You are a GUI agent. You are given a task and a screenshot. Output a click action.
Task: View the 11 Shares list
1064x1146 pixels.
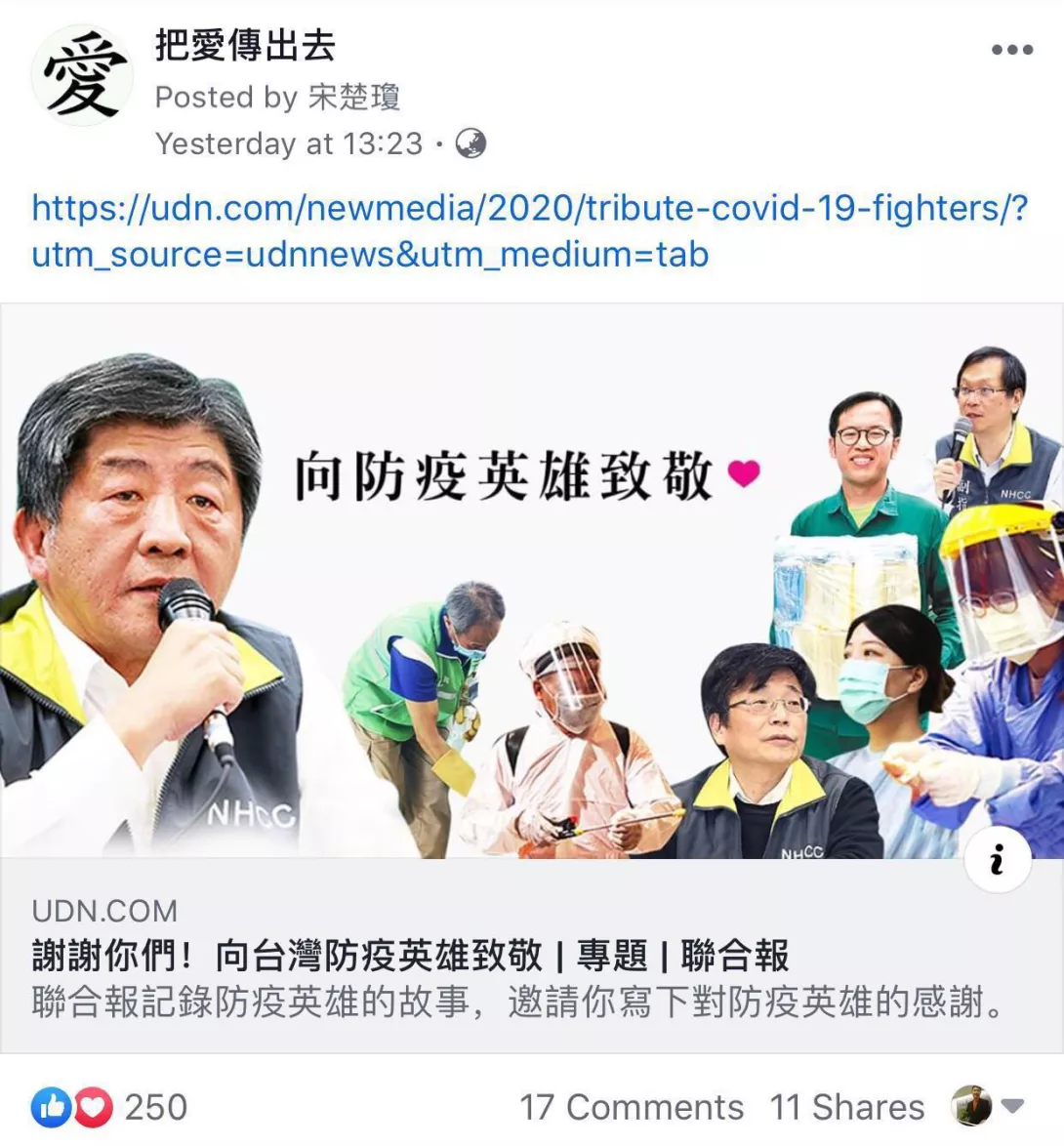coord(846,1107)
